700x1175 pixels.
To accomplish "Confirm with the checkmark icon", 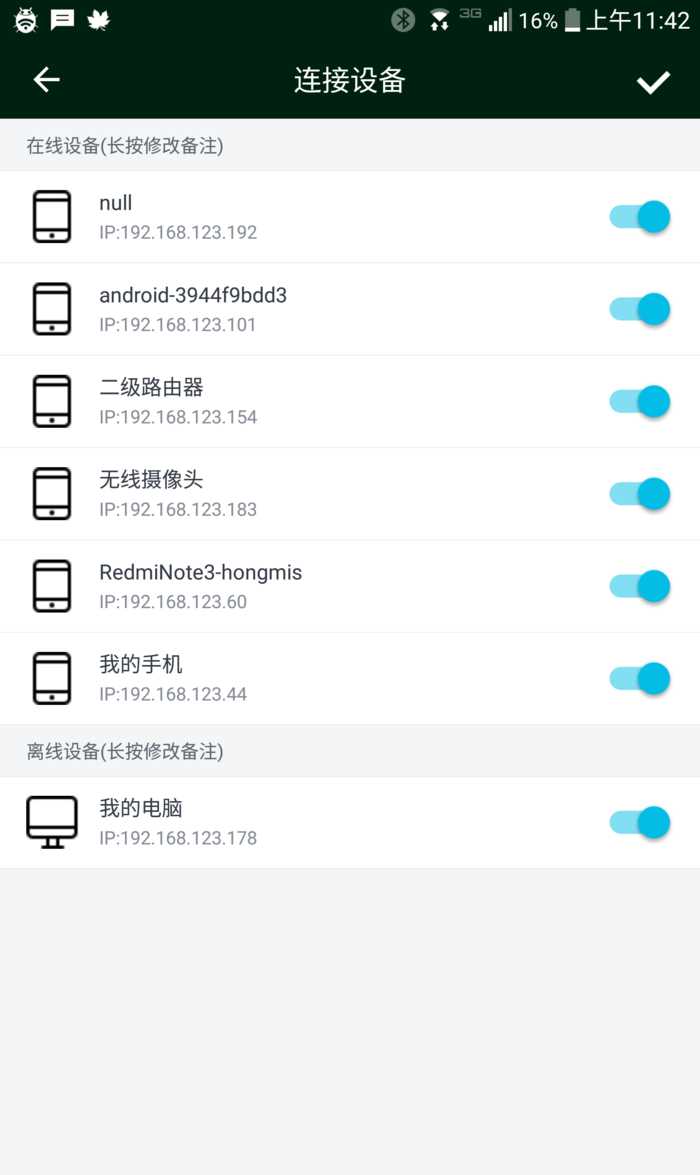I will coord(653,82).
